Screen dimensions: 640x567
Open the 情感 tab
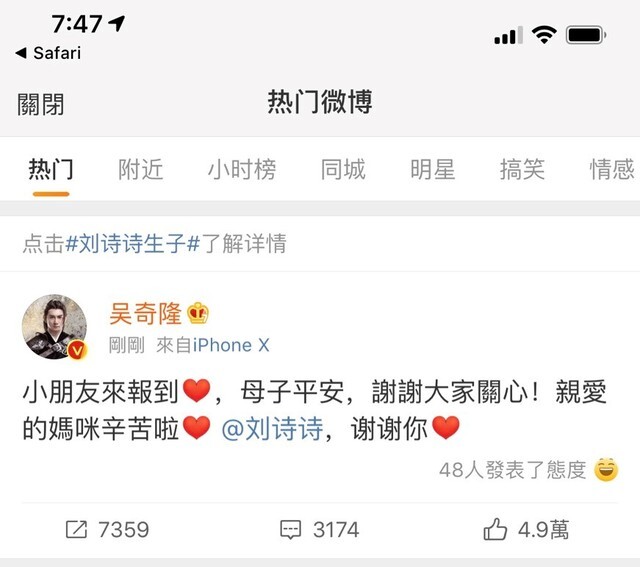pyautogui.click(x=611, y=170)
